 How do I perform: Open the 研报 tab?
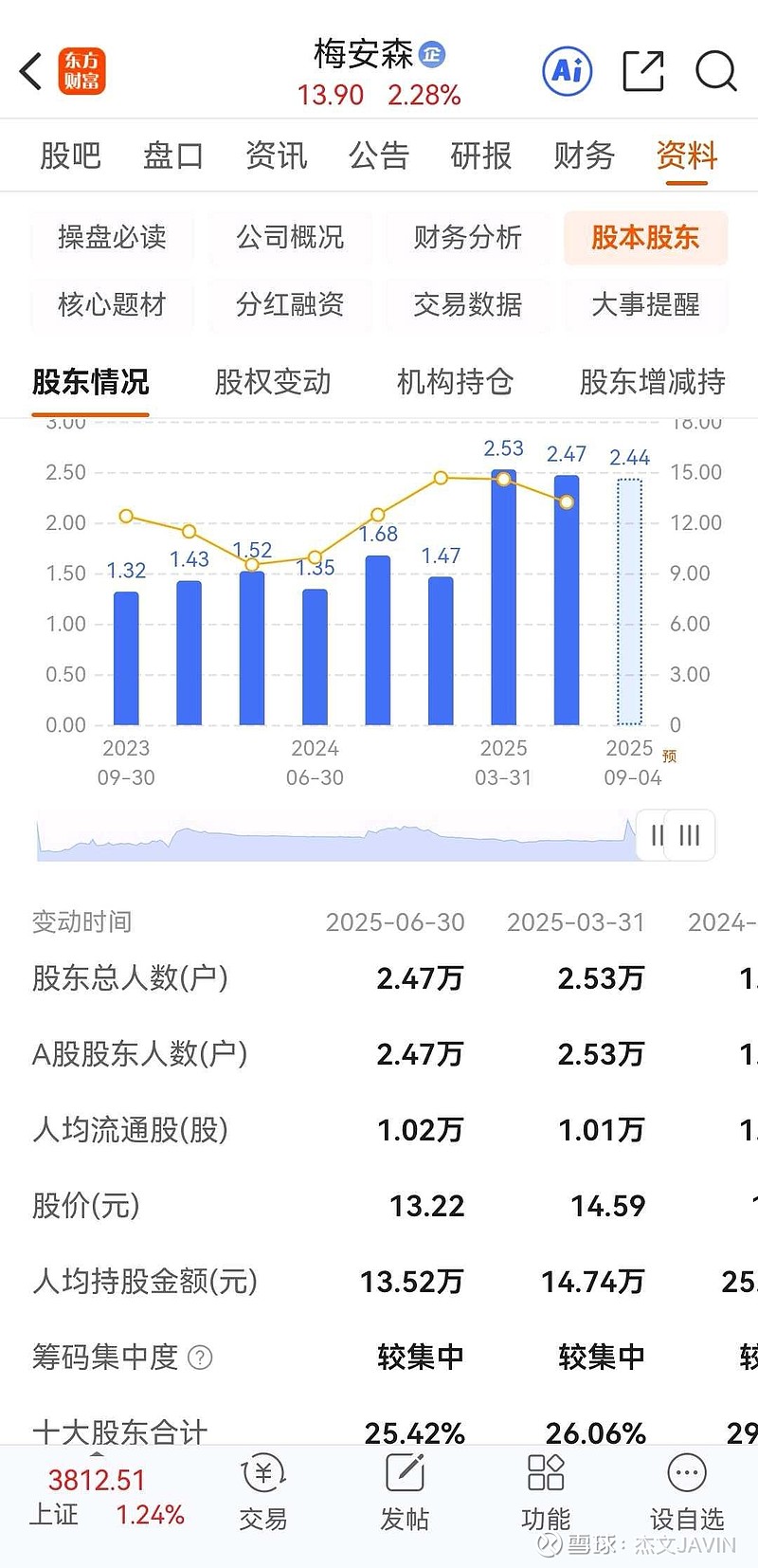[x=481, y=155]
